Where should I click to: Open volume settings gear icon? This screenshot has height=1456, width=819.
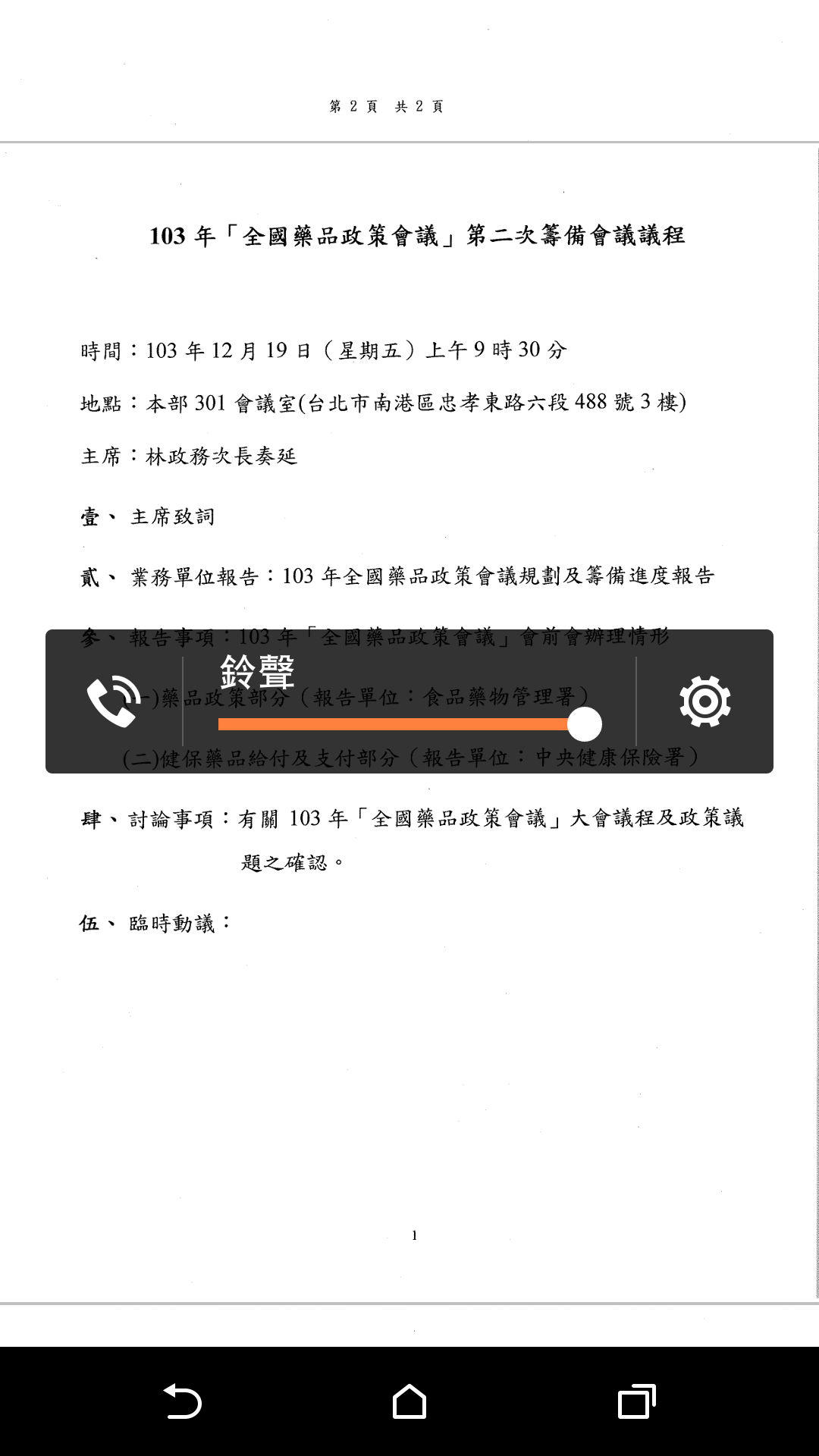click(704, 701)
